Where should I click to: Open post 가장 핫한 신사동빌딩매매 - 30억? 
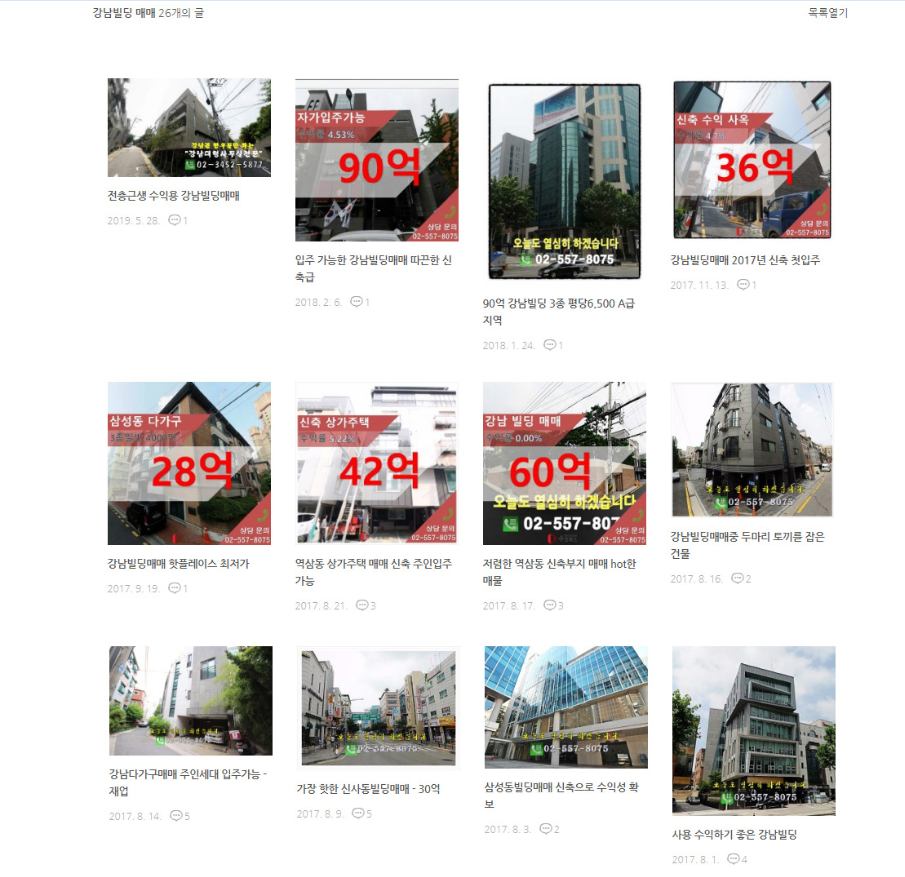tap(368, 789)
